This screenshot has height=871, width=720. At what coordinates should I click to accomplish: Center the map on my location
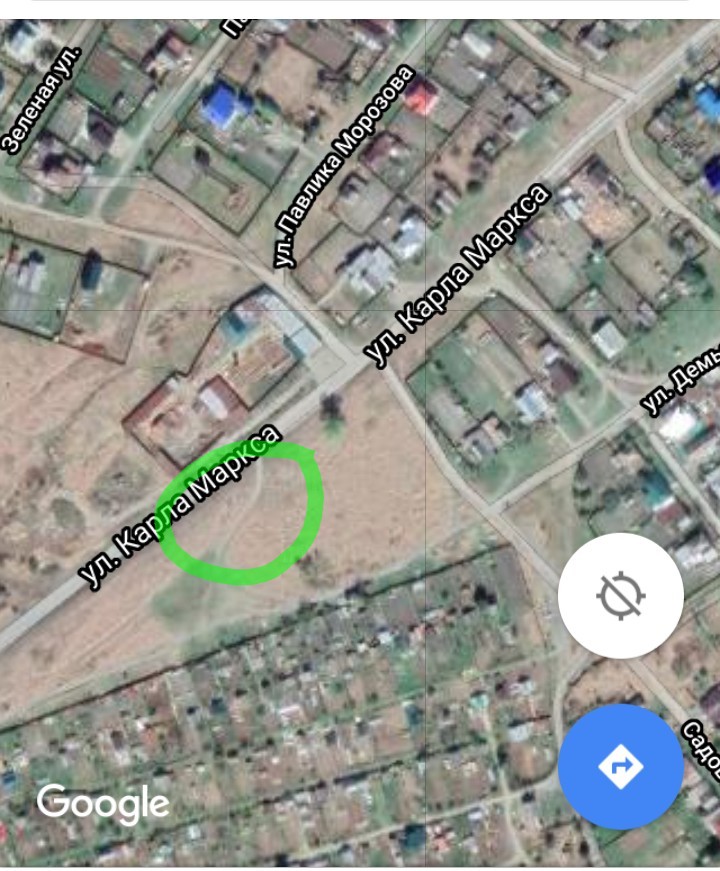[x=621, y=596]
